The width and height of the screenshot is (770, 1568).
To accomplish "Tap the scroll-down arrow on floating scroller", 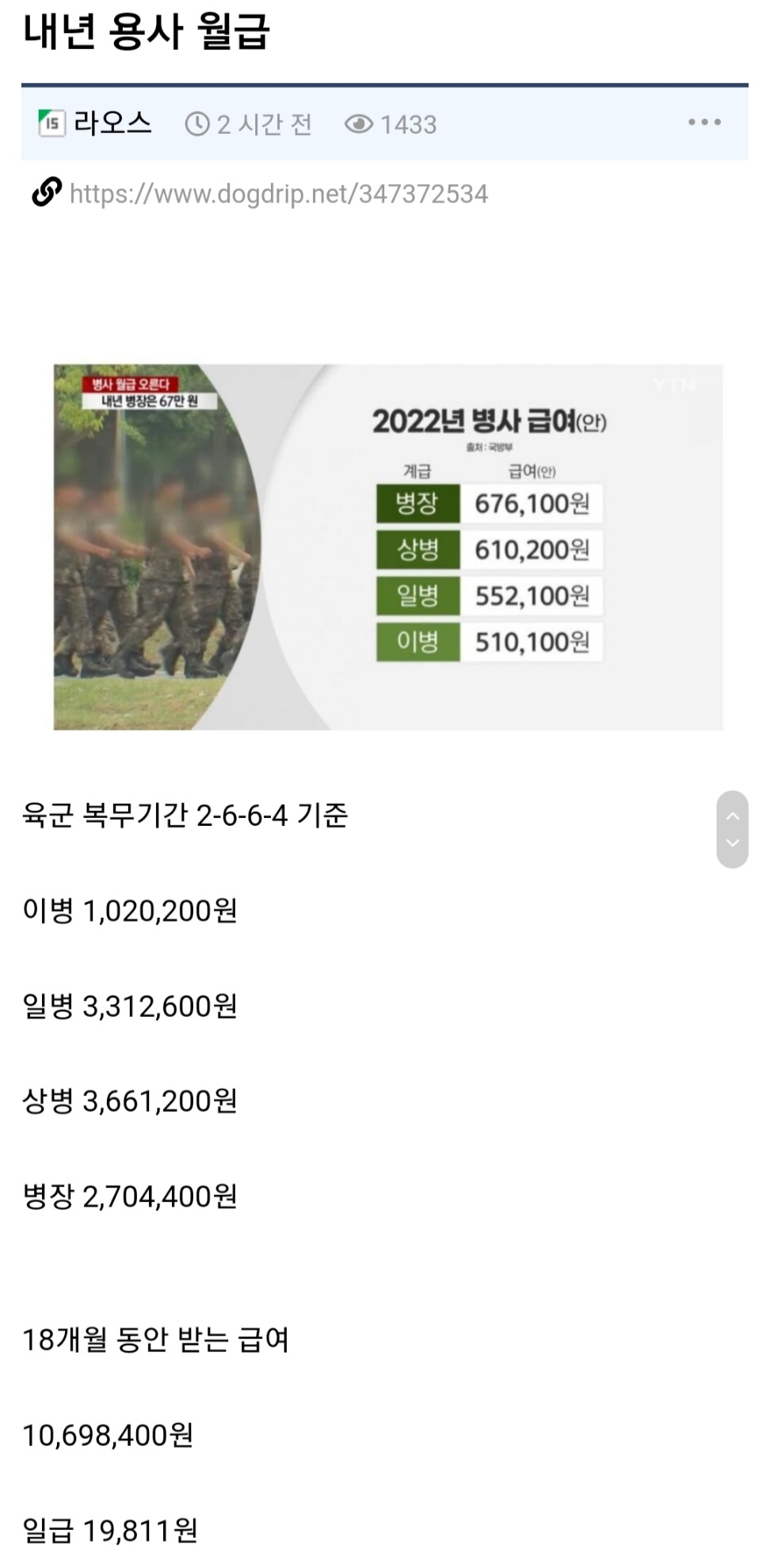I will [x=733, y=843].
